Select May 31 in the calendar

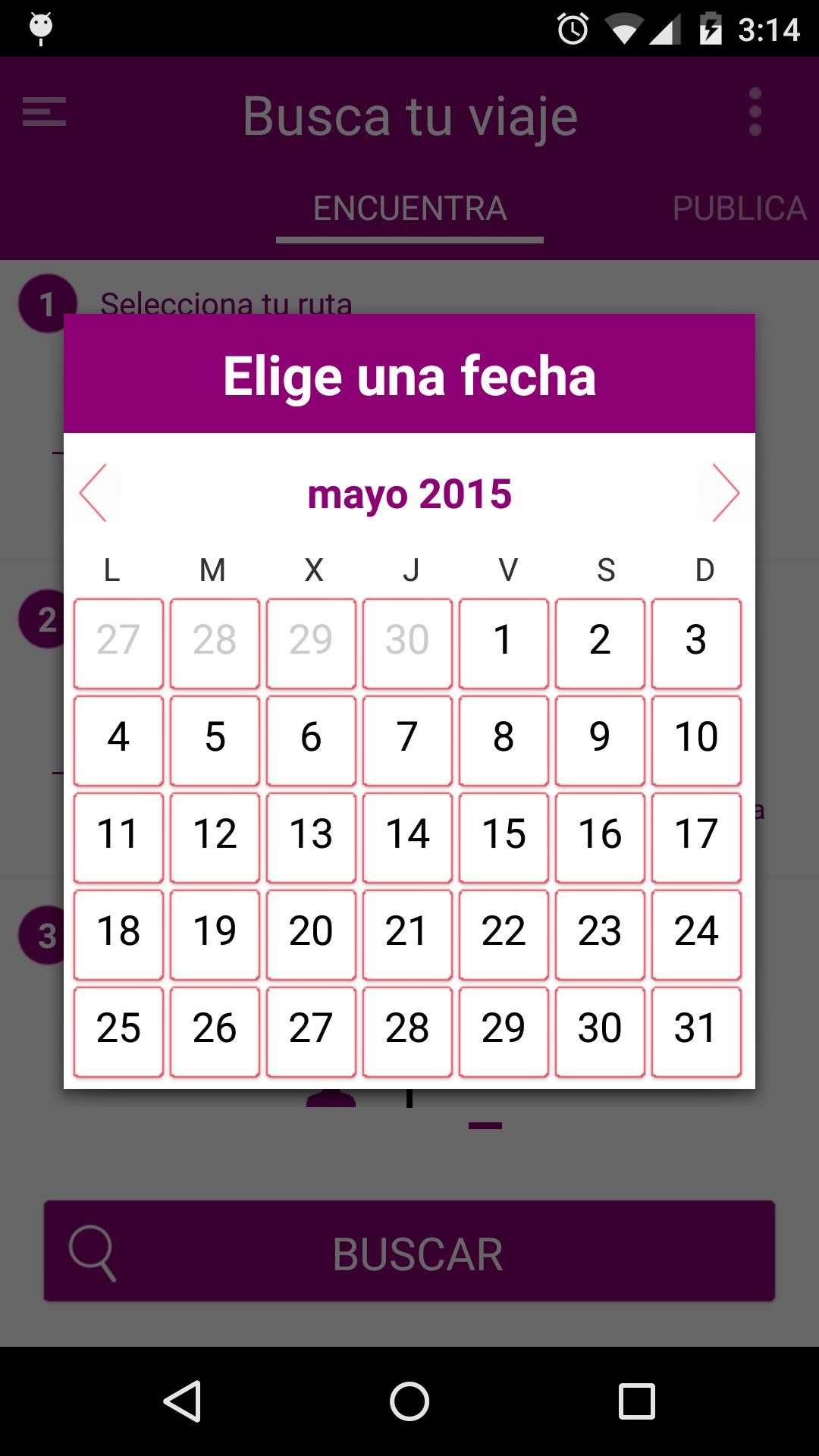point(695,1029)
